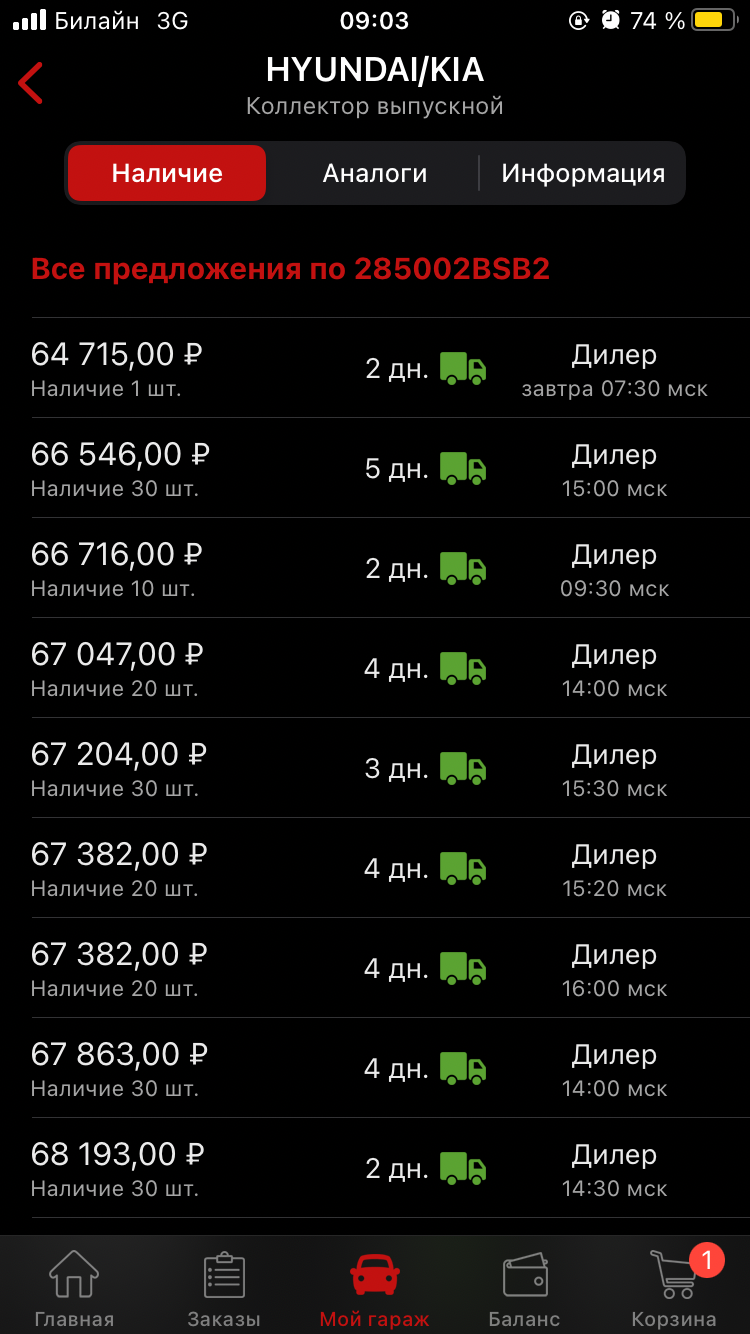Select the 66 546,00 ₽ offer
The image size is (750, 1334).
click(390, 468)
